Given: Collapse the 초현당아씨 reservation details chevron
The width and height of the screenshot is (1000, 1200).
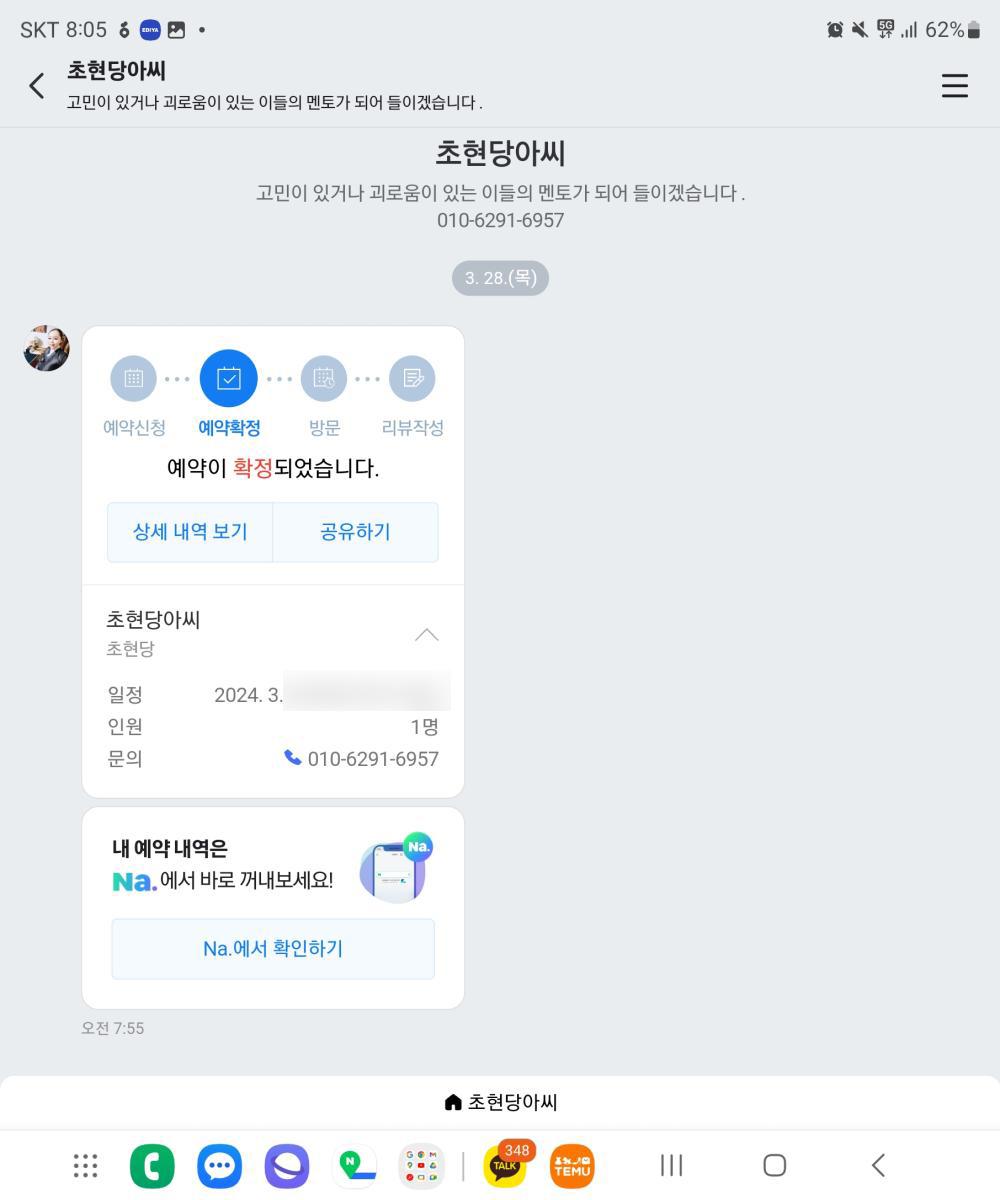Looking at the screenshot, I should click(x=427, y=635).
